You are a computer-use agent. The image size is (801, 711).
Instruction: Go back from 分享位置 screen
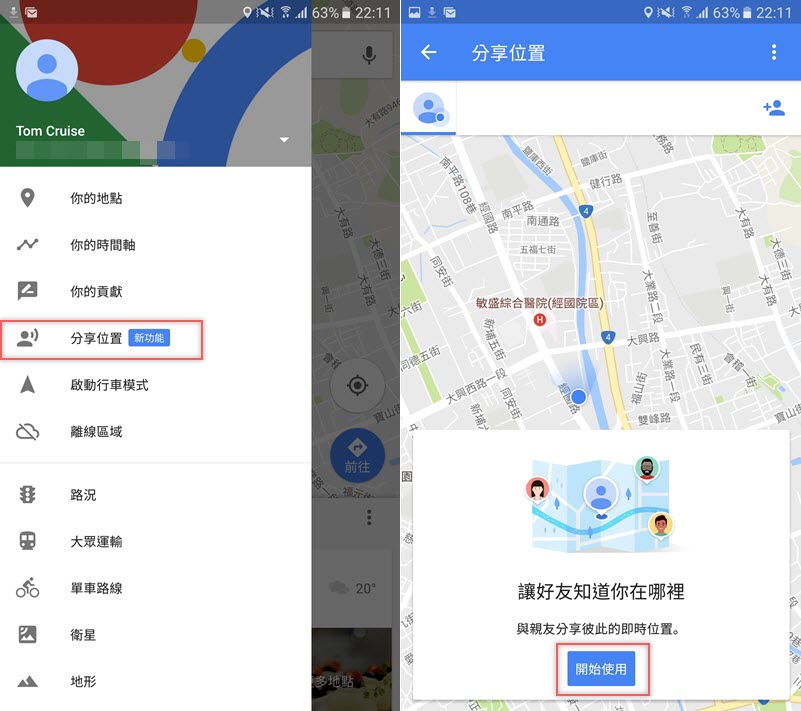(429, 53)
